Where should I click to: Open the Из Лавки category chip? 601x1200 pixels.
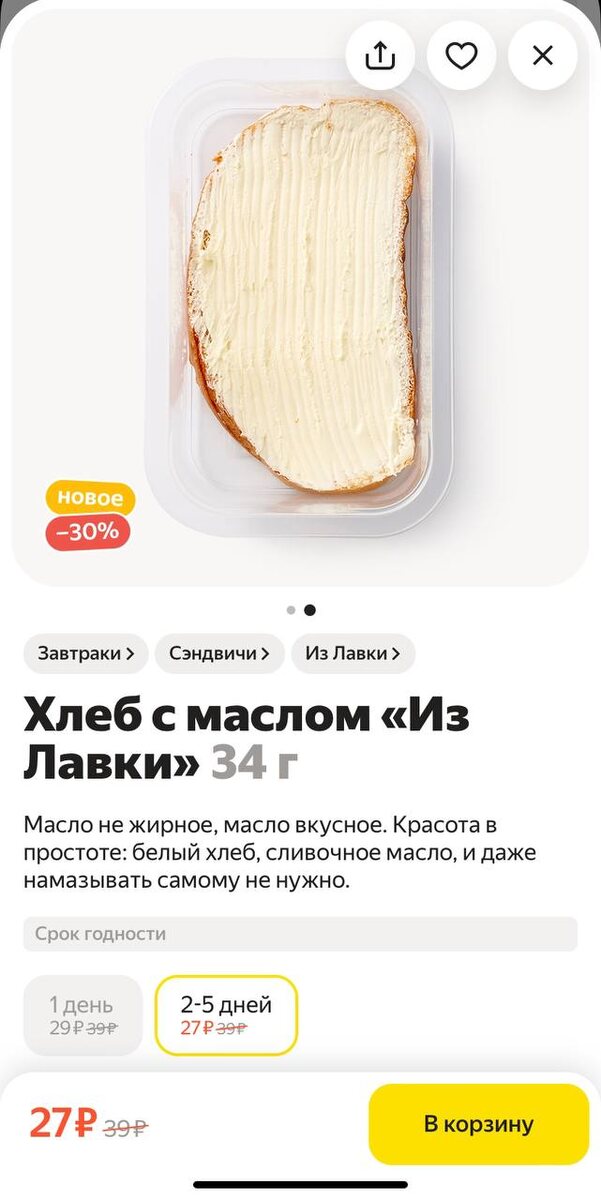(x=353, y=653)
